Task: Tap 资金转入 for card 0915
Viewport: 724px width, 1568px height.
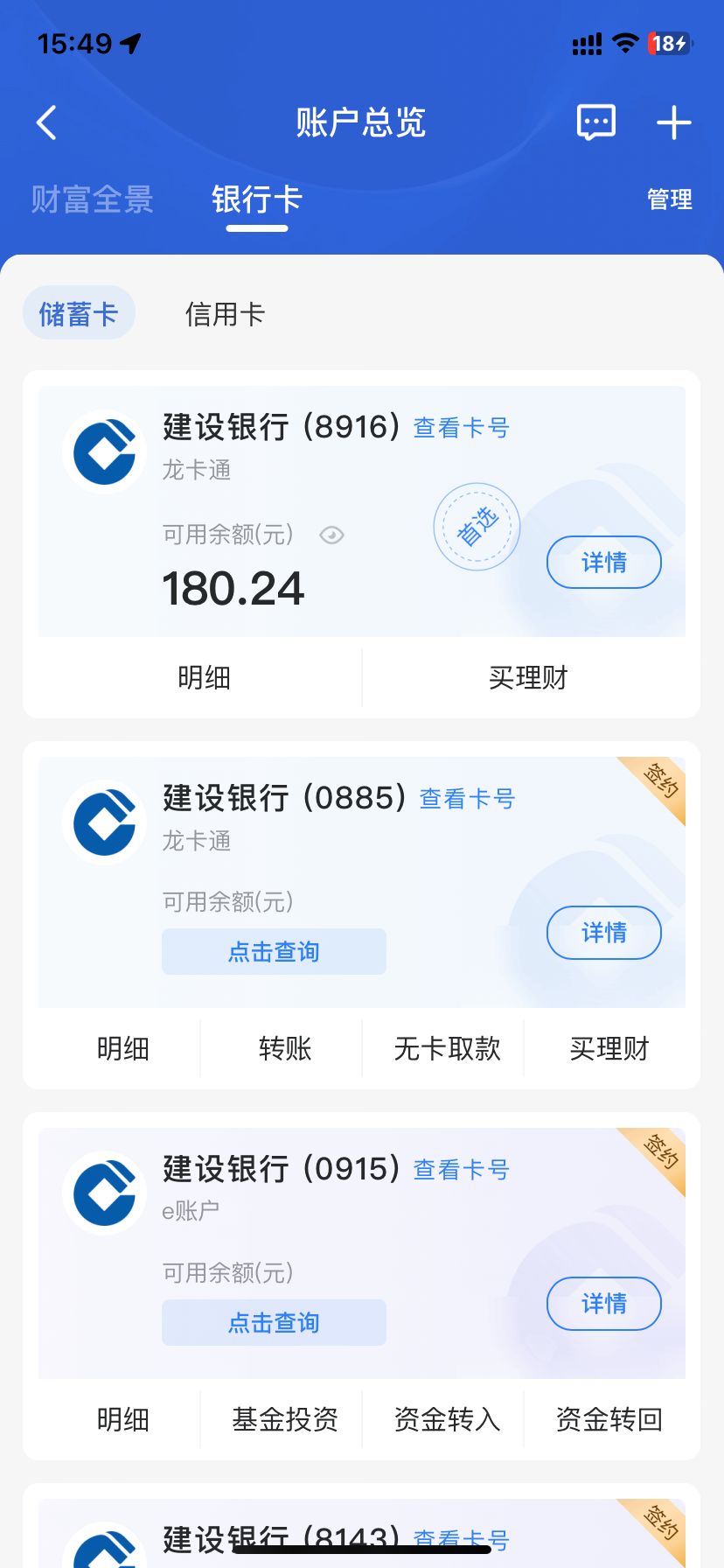Action: pyautogui.click(x=447, y=1419)
